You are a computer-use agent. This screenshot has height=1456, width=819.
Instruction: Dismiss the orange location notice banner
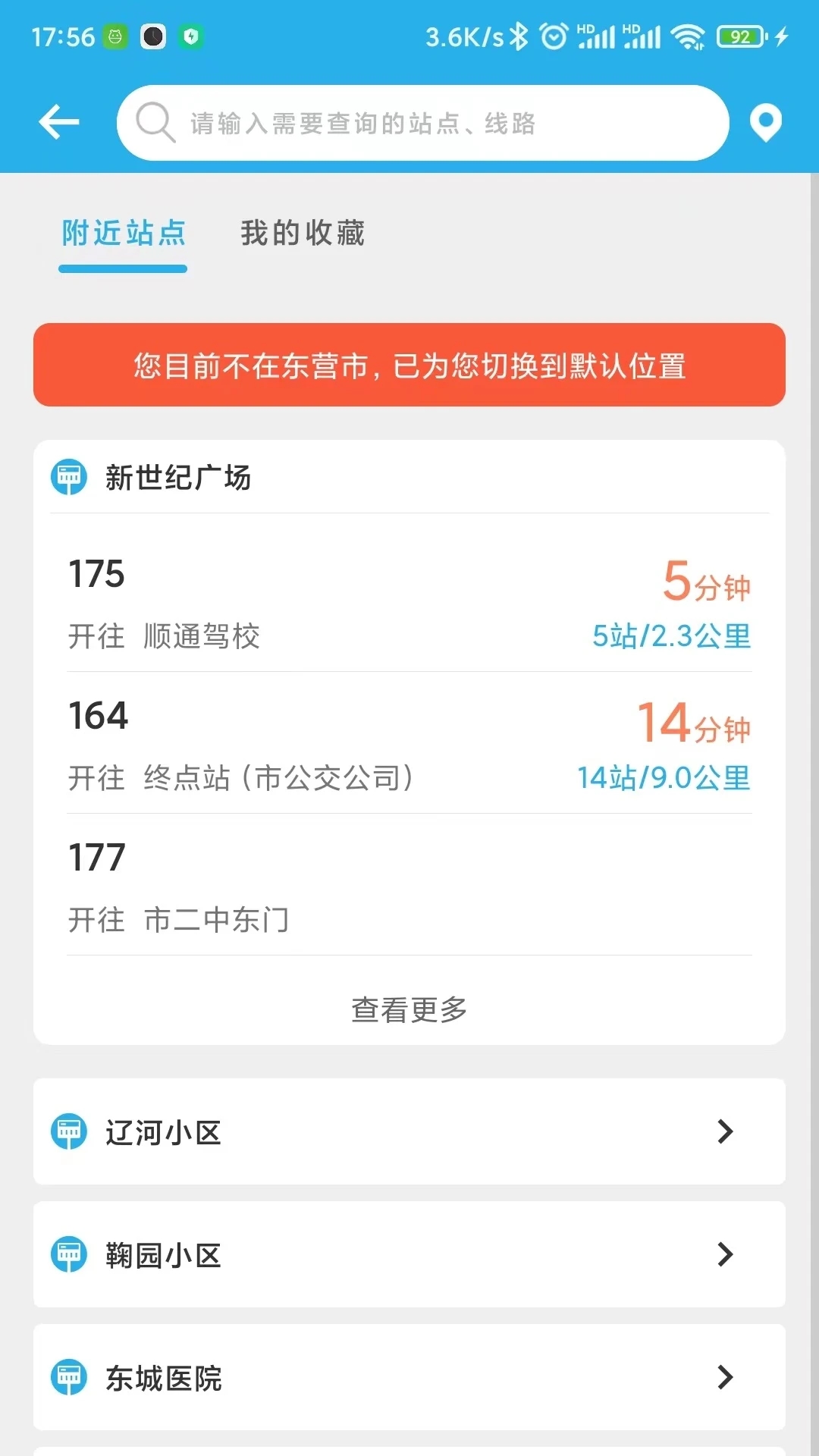(x=409, y=366)
